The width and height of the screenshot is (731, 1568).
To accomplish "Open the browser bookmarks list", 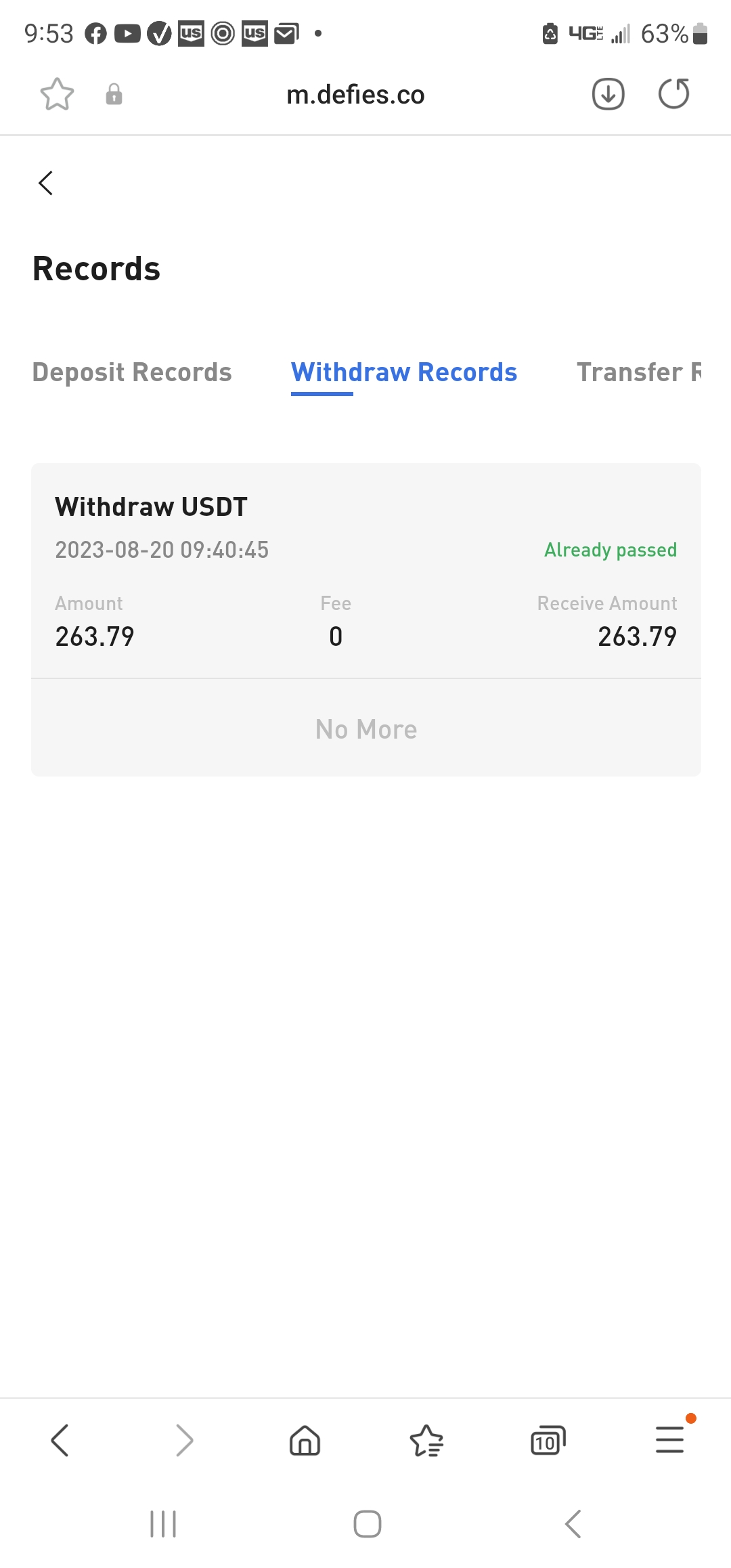I will pos(426,1440).
